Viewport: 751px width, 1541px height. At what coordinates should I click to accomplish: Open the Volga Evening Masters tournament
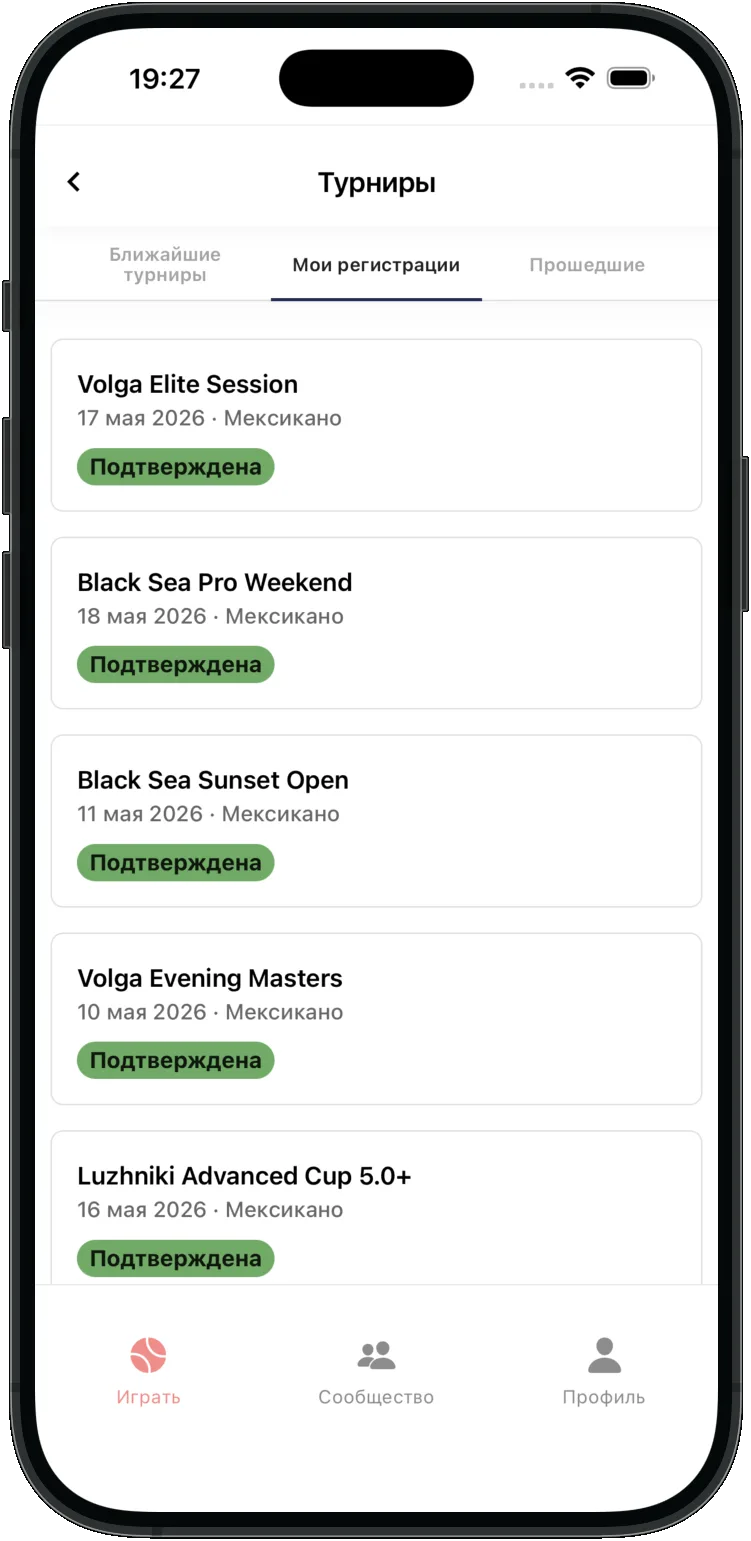376,1019
